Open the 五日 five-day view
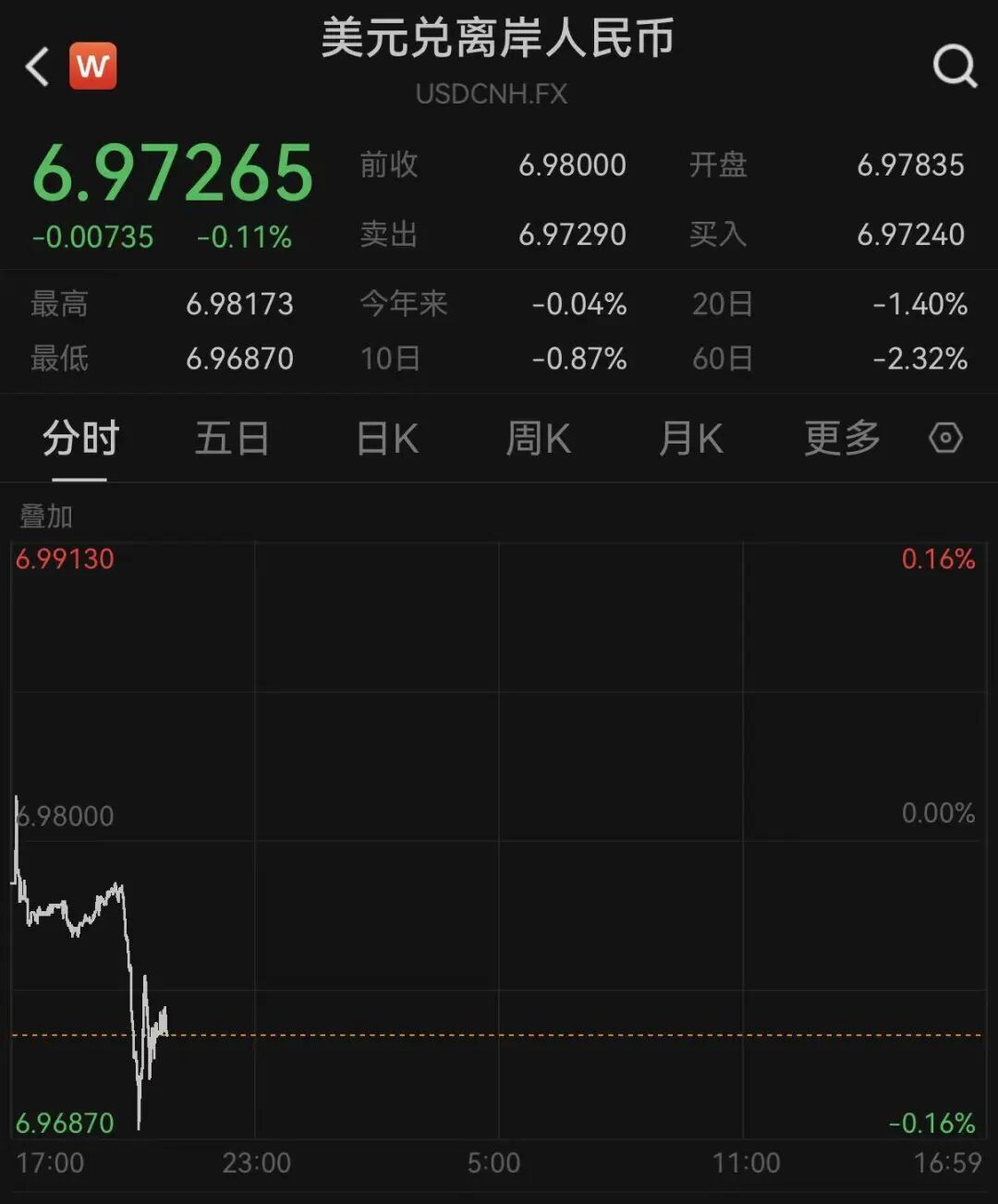The height and width of the screenshot is (1204, 998). (x=232, y=438)
